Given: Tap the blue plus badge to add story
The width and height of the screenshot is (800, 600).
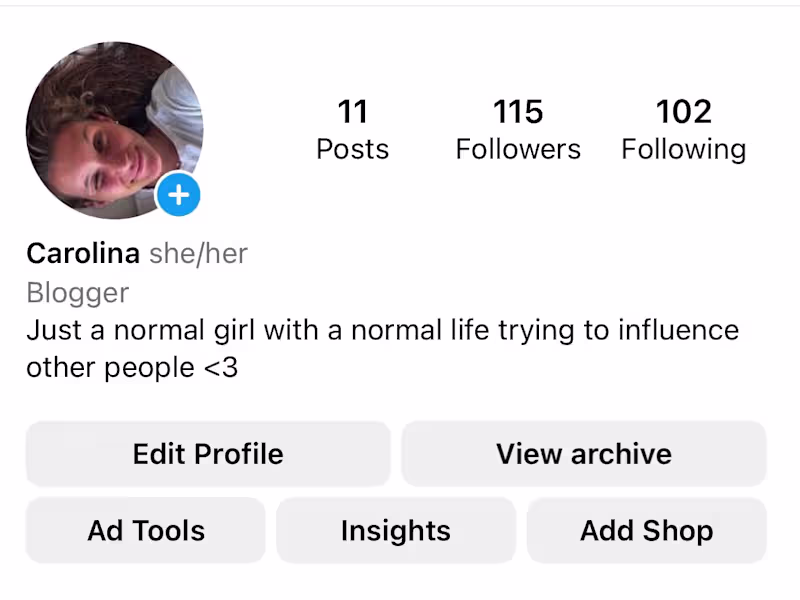Looking at the screenshot, I should tap(178, 195).
